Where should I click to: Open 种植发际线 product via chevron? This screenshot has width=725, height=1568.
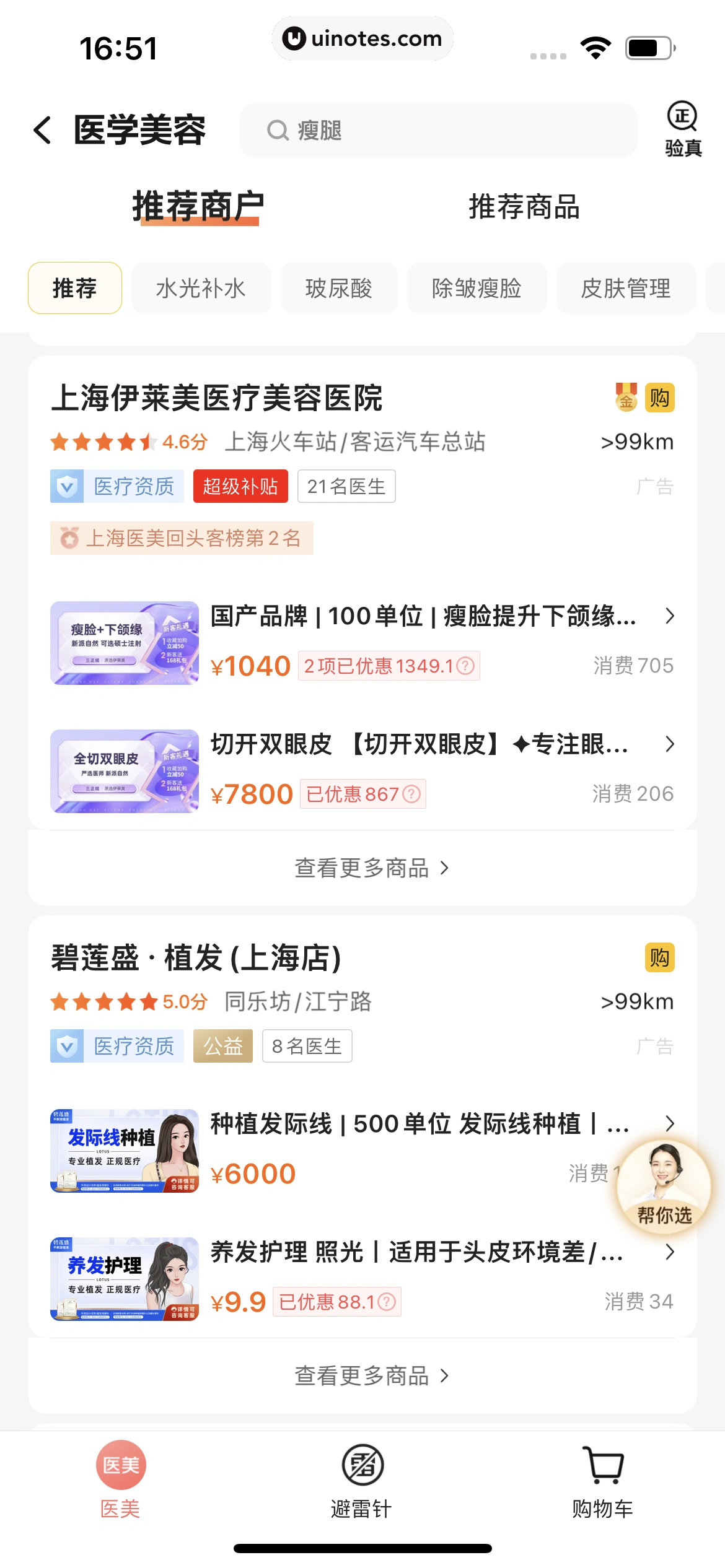pos(669,1125)
